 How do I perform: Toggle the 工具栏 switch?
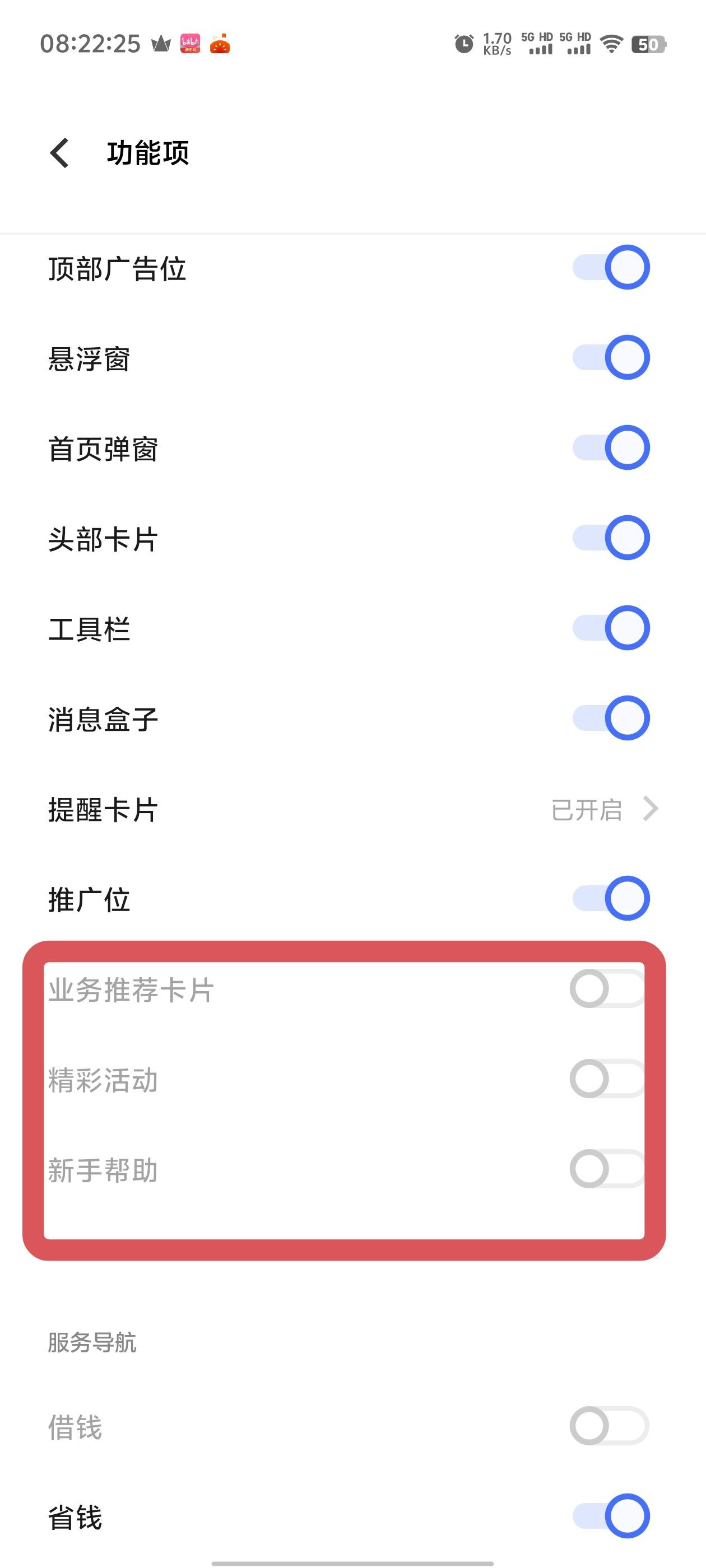click(x=610, y=628)
